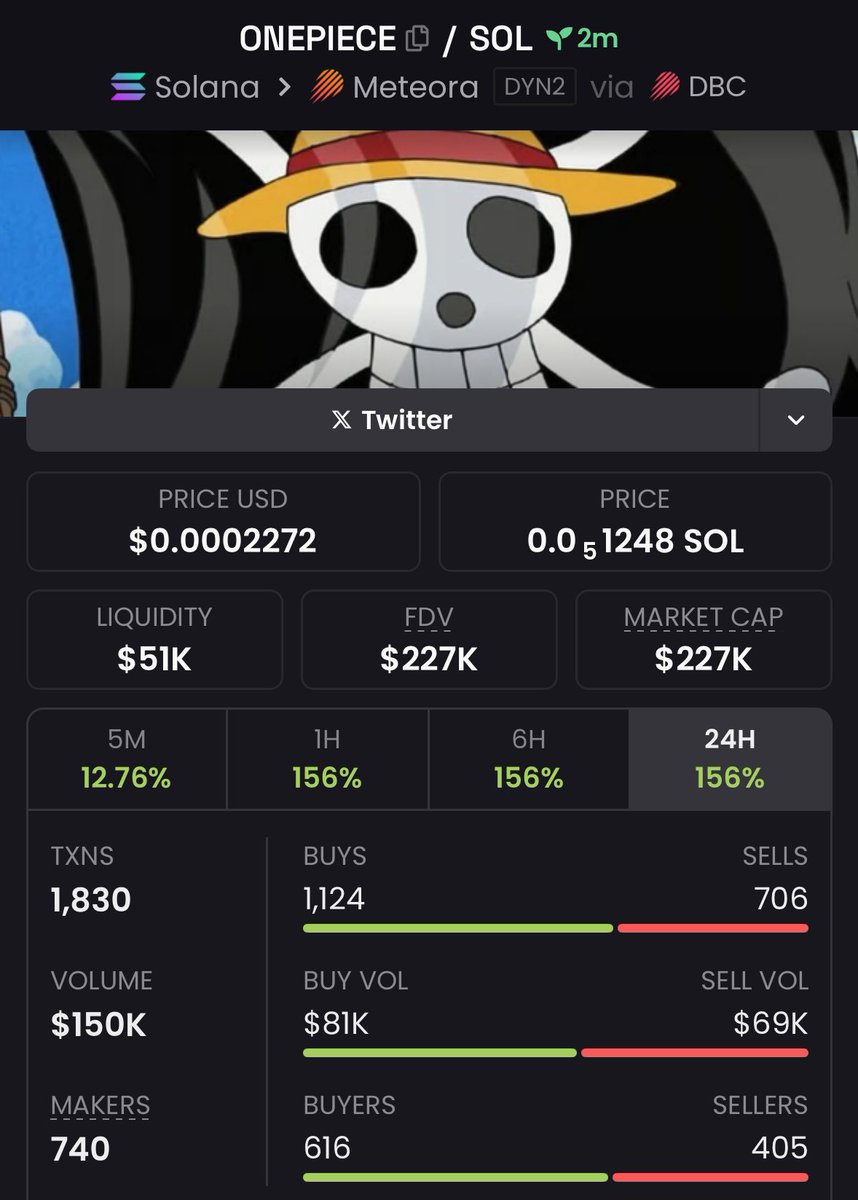Image resolution: width=858 pixels, height=1200 pixels.
Task: Select the 6H timeframe tab
Action: (528, 759)
